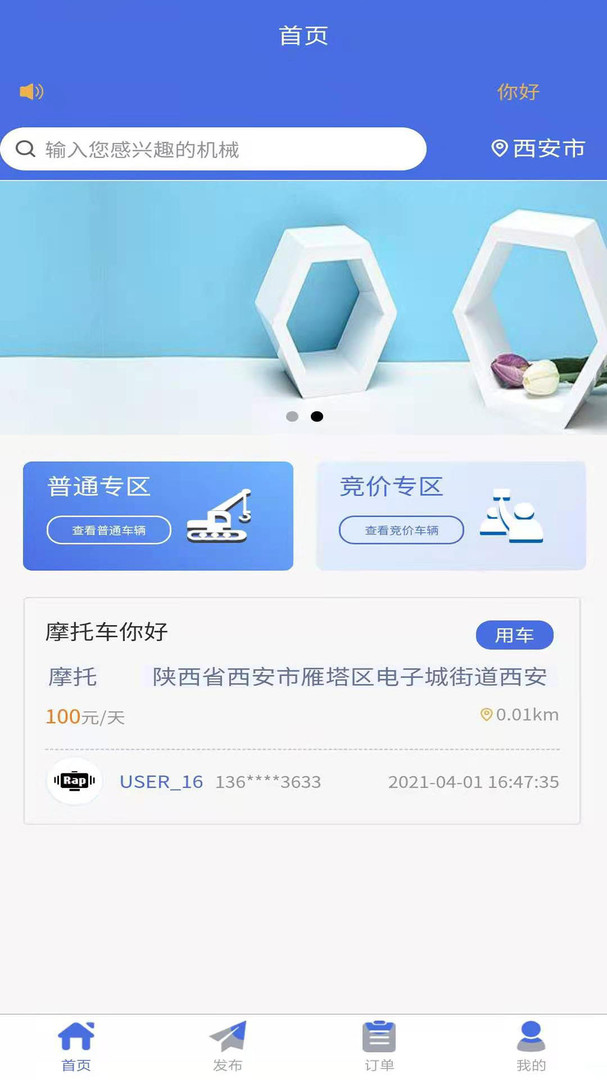Change the city from 西安市
This screenshot has width=607, height=1080.
point(538,148)
